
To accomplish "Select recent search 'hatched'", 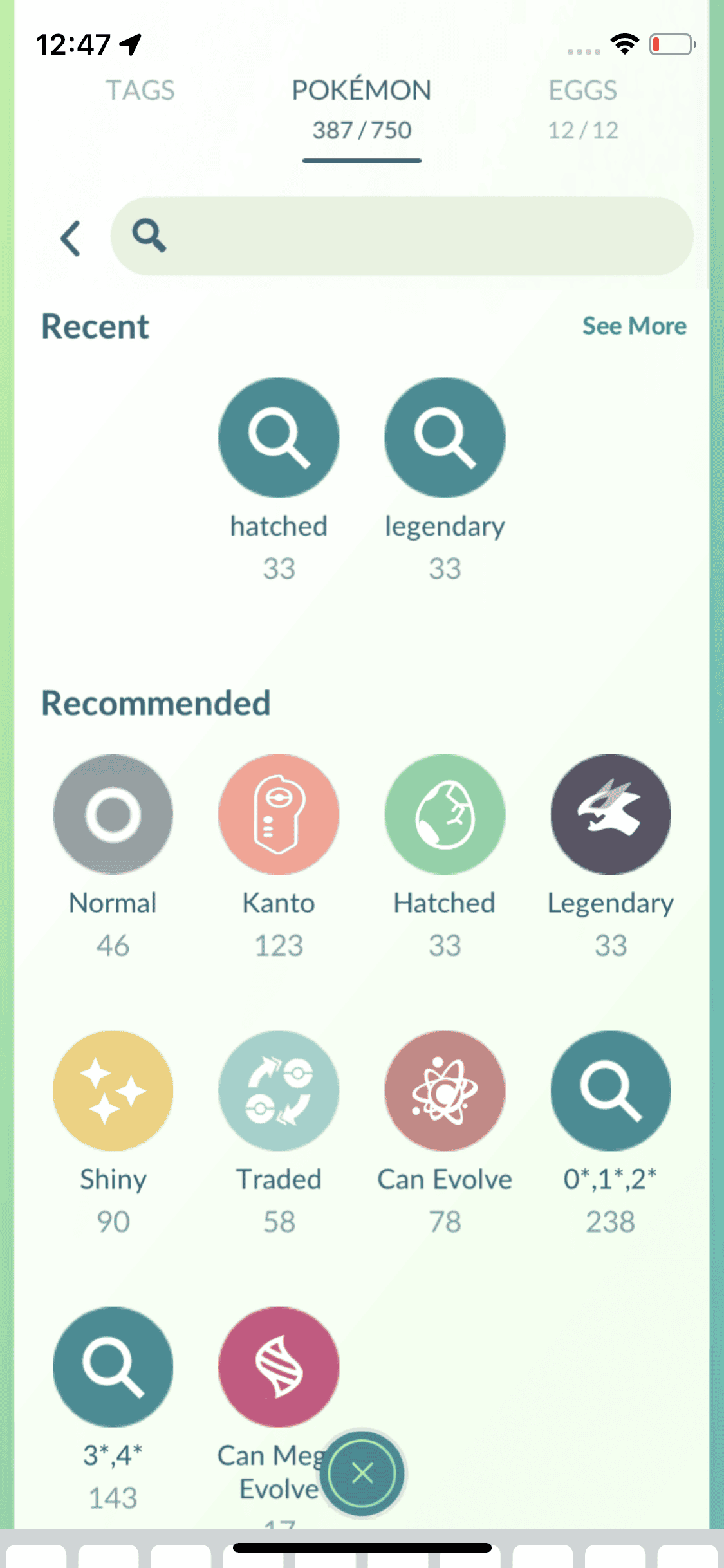I will coord(279,438).
